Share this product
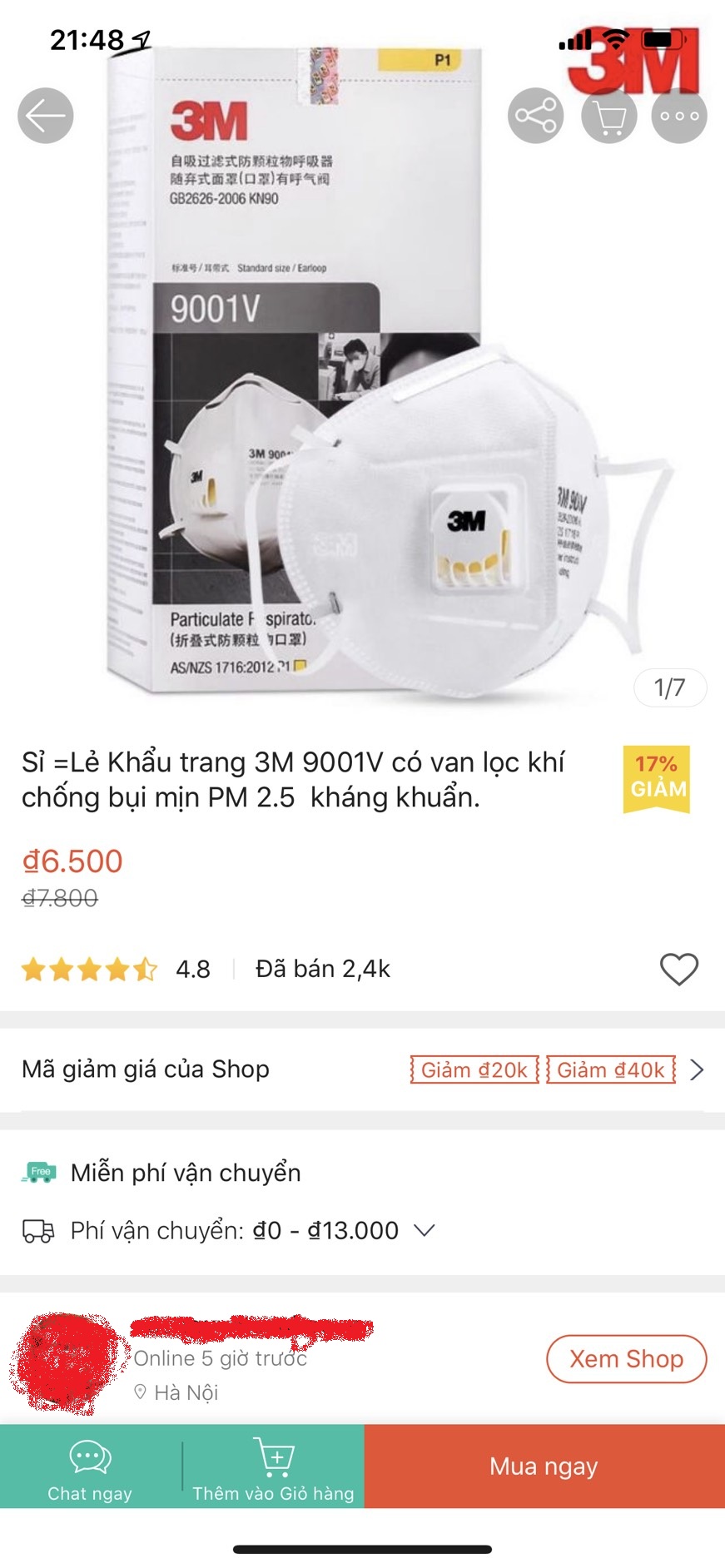Viewport: 725px width, 1568px height. [535, 116]
